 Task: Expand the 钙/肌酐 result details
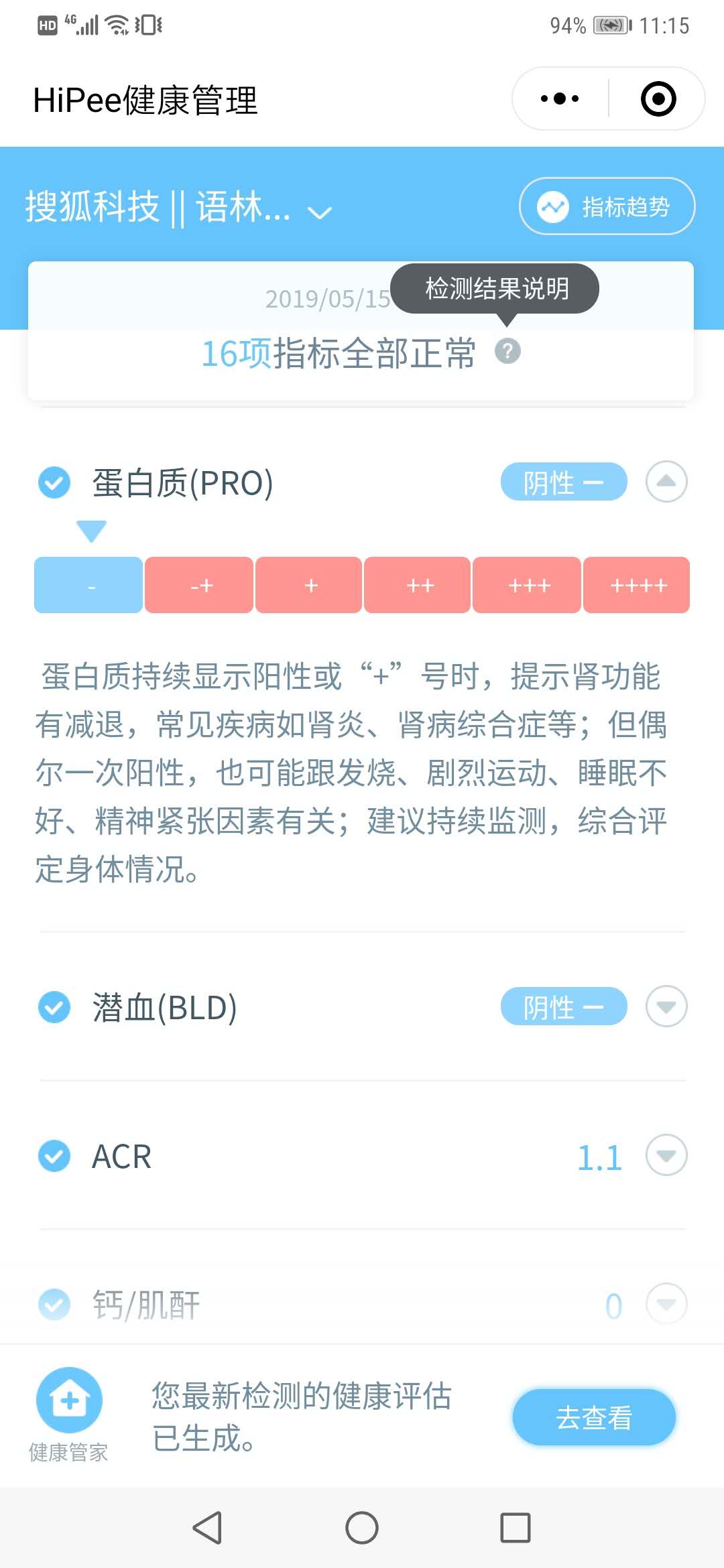pos(666,1303)
